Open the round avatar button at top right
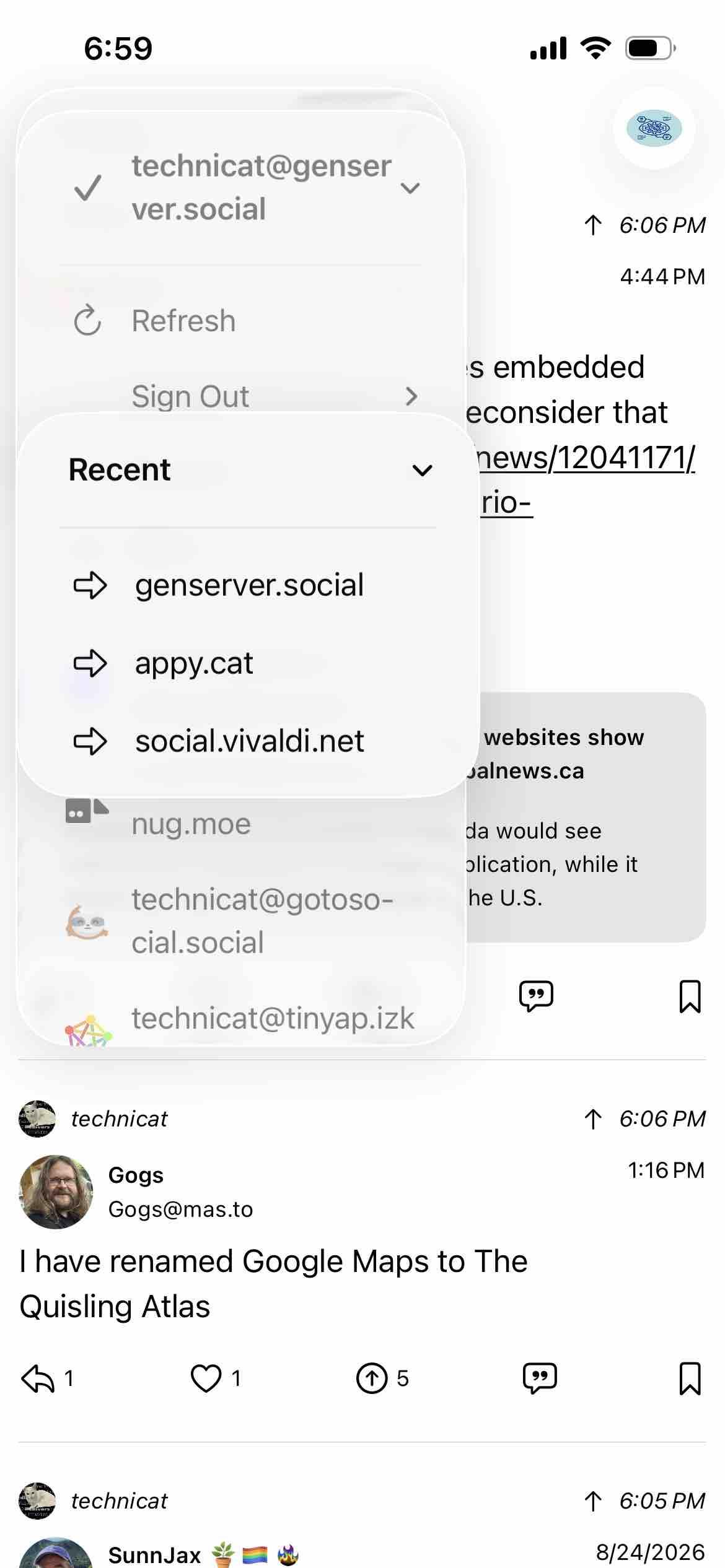This screenshot has height=1568, width=725. click(654, 128)
